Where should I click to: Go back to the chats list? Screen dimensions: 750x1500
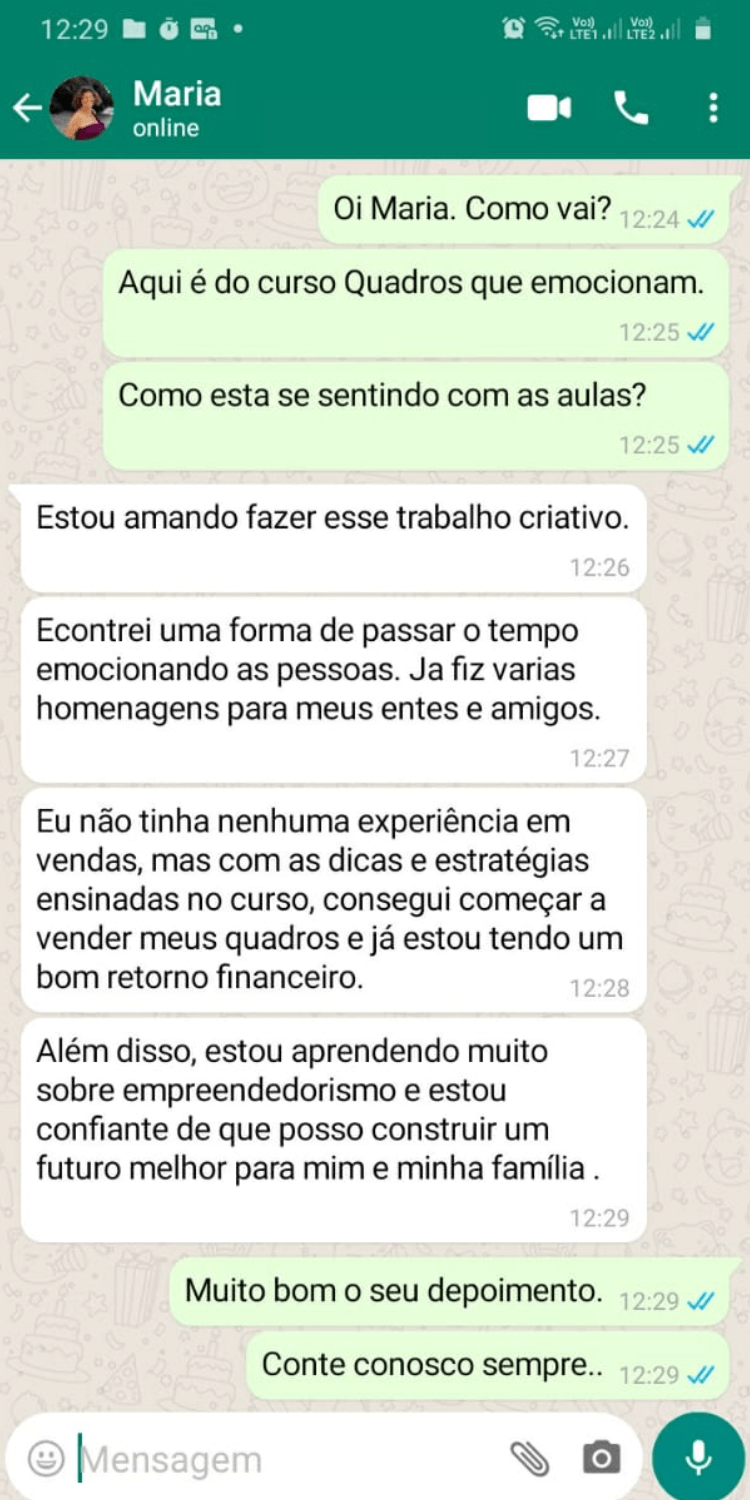click(x=27, y=108)
